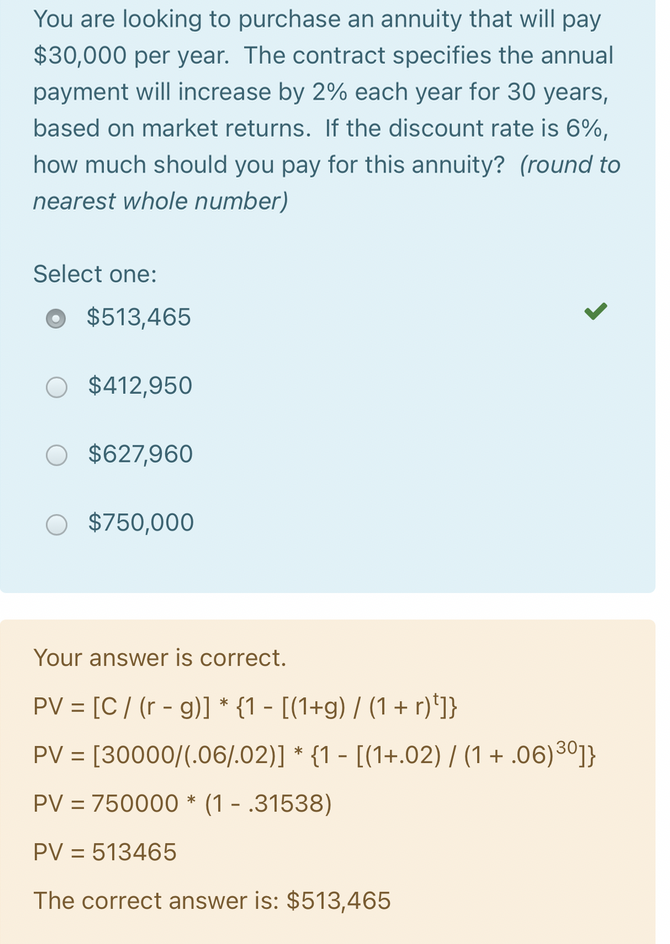Pick the $627,960 answer choice
Image resolution: width=670 pixels, height=944 pixels.
(57, 455)
